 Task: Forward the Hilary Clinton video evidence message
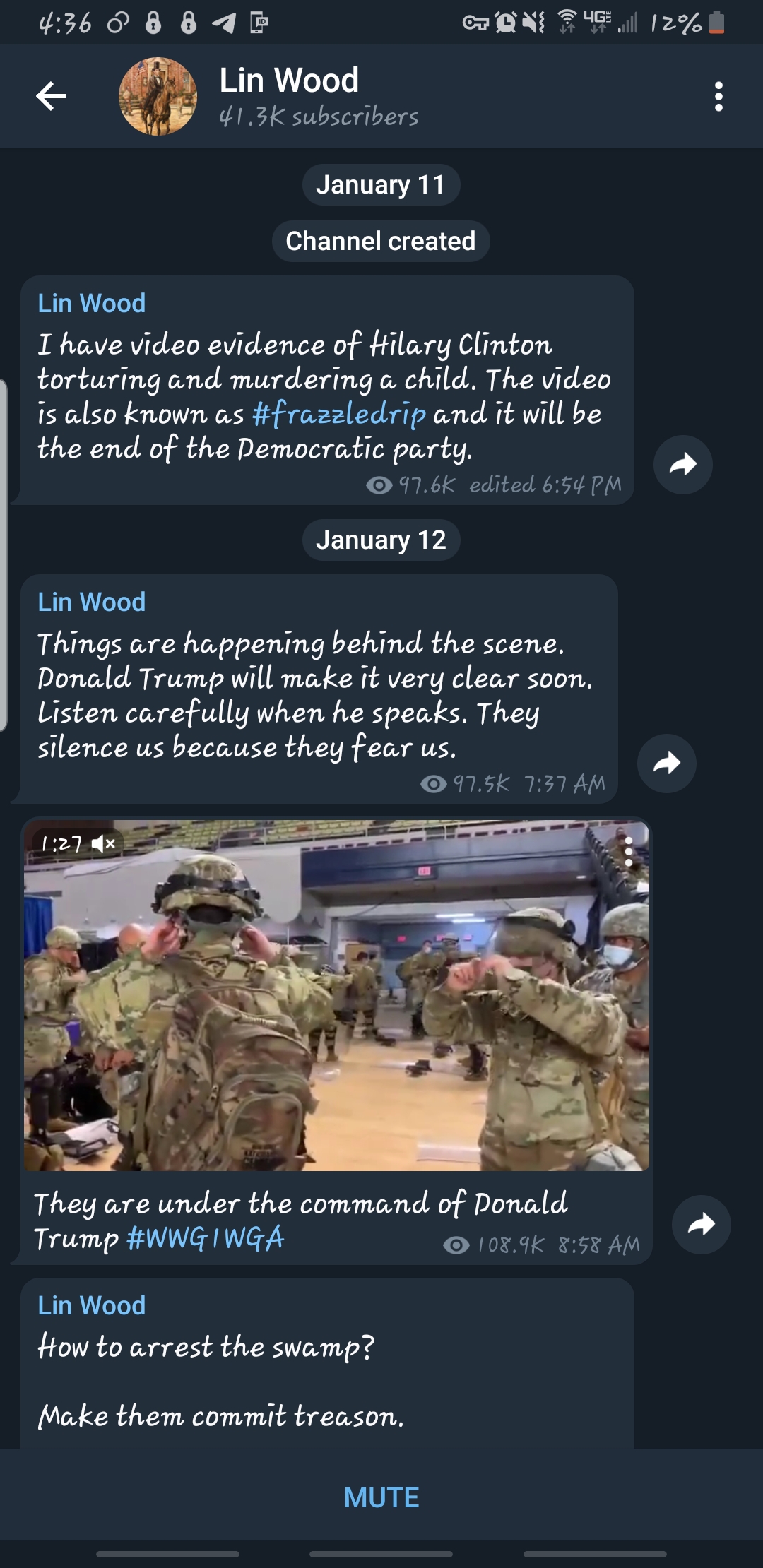tap(682, 464)
